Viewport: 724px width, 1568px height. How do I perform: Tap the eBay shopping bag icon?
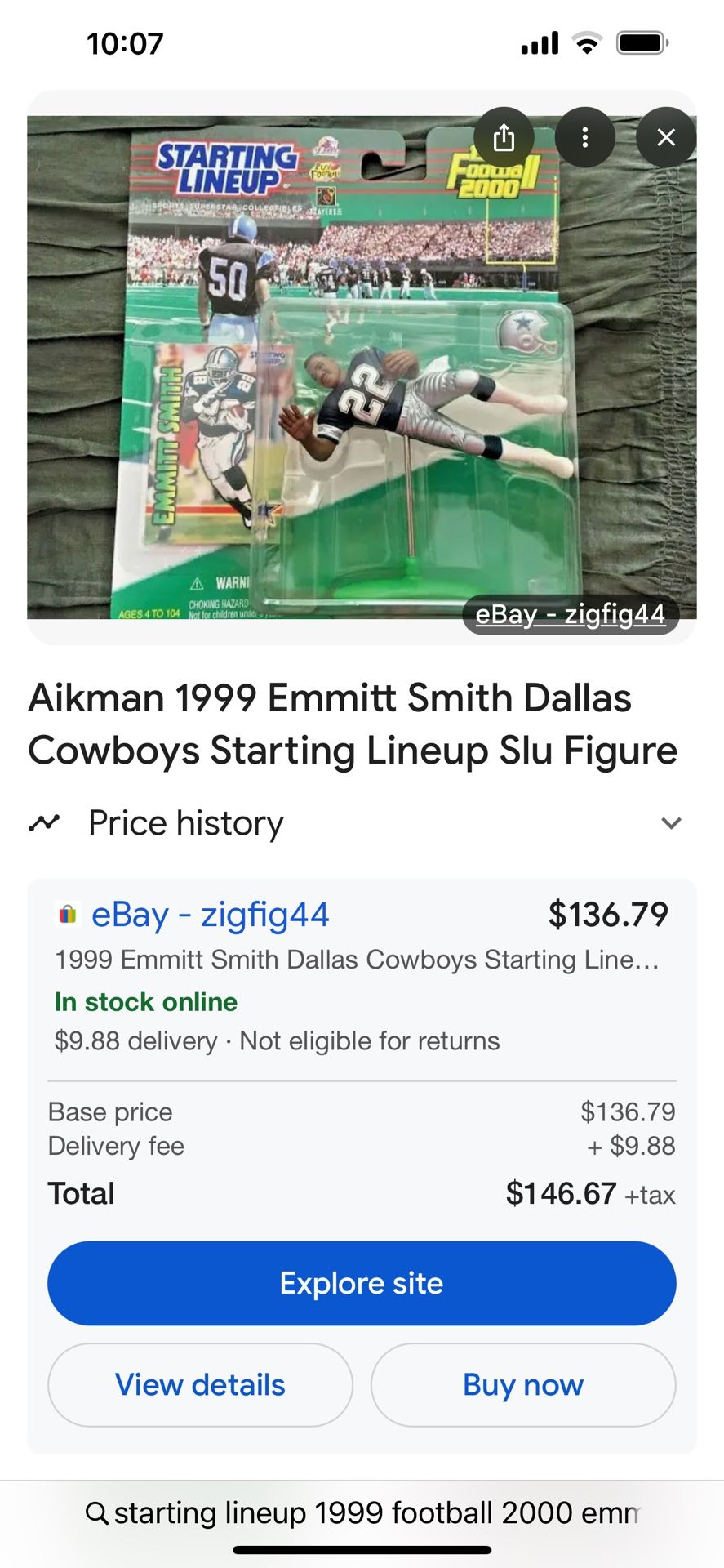coord(68,915)
